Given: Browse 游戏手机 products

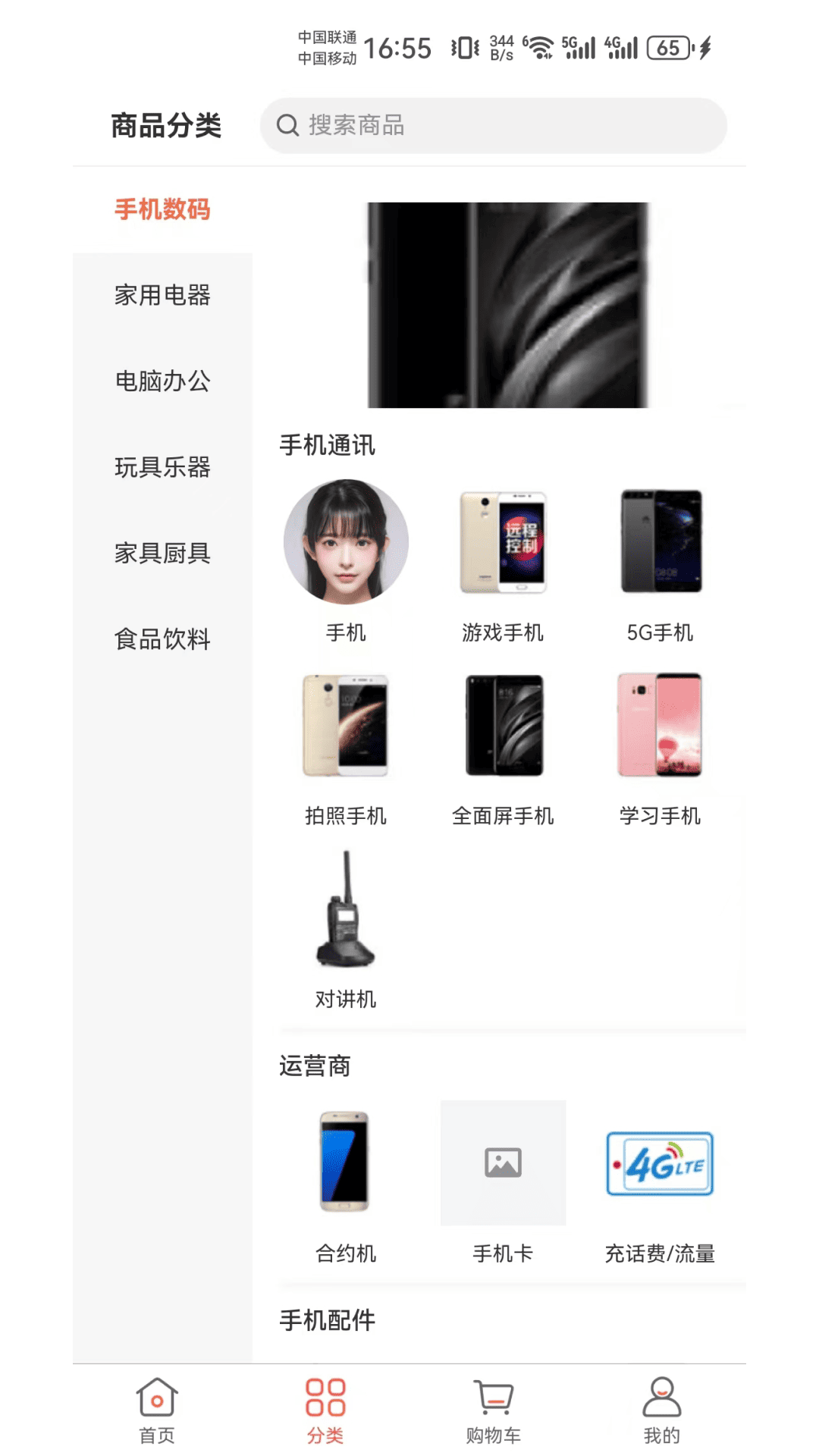Looking at the screenshot, I should [x=503, y=561].
